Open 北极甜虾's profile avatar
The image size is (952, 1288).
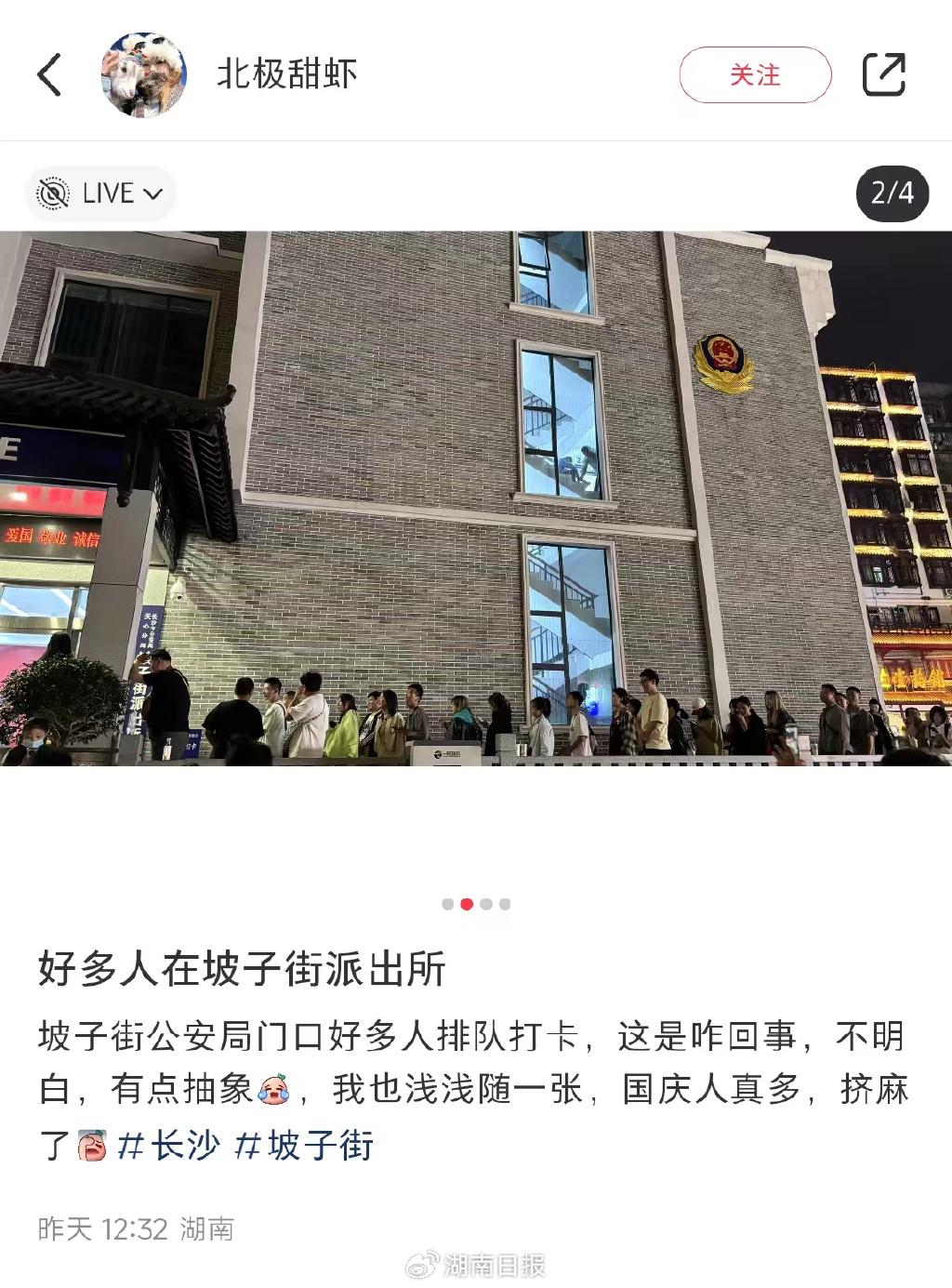(144, 75)
